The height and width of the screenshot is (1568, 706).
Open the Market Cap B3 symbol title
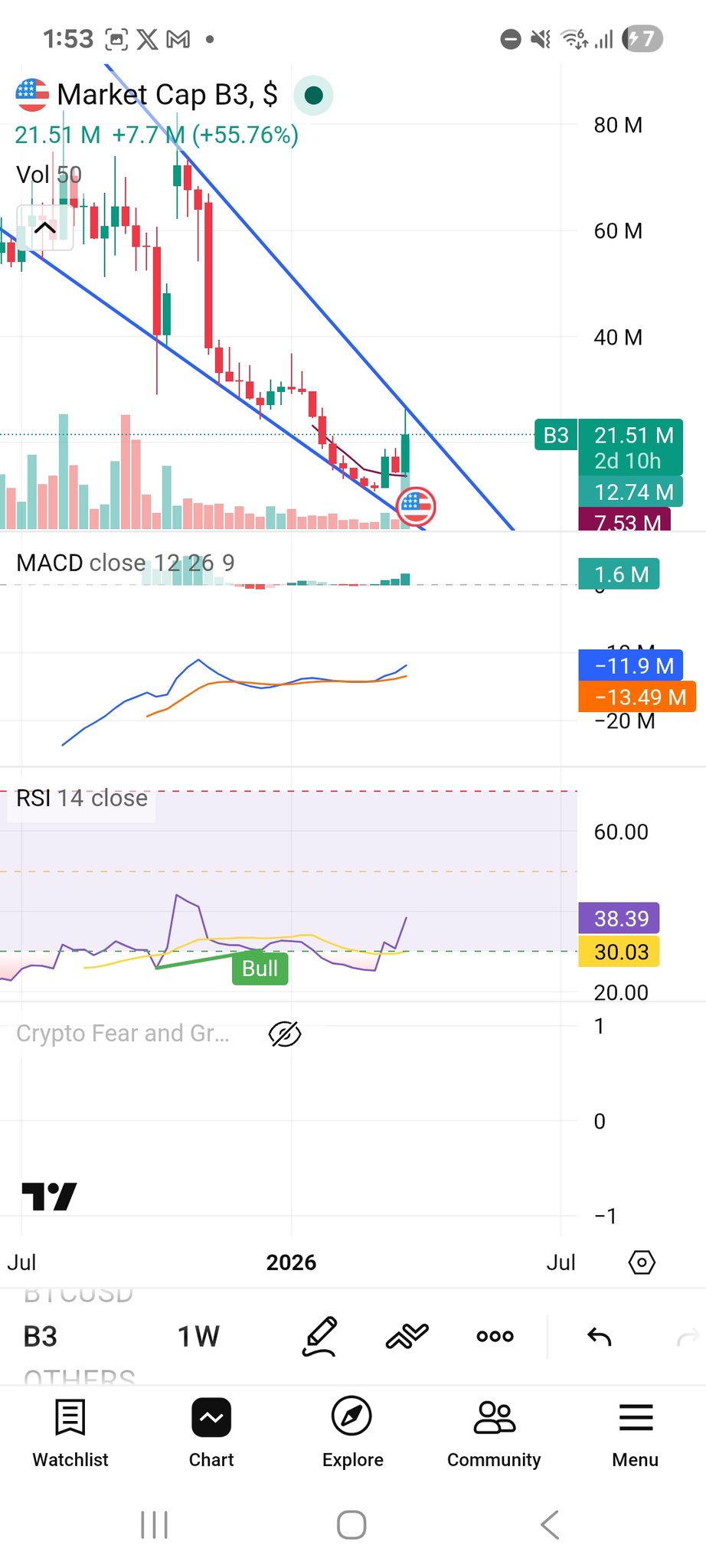167,95
